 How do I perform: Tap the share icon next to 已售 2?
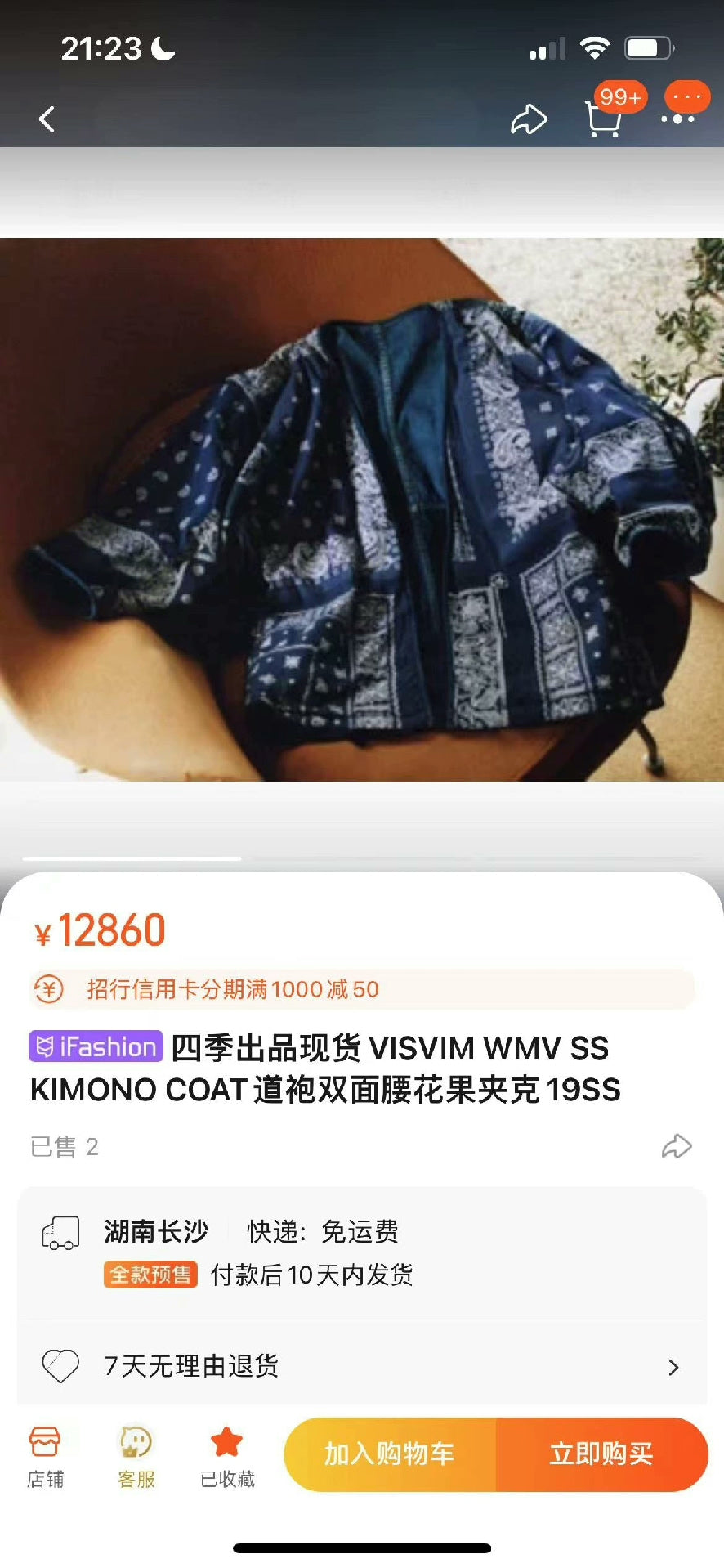(x=677, y=1147)
